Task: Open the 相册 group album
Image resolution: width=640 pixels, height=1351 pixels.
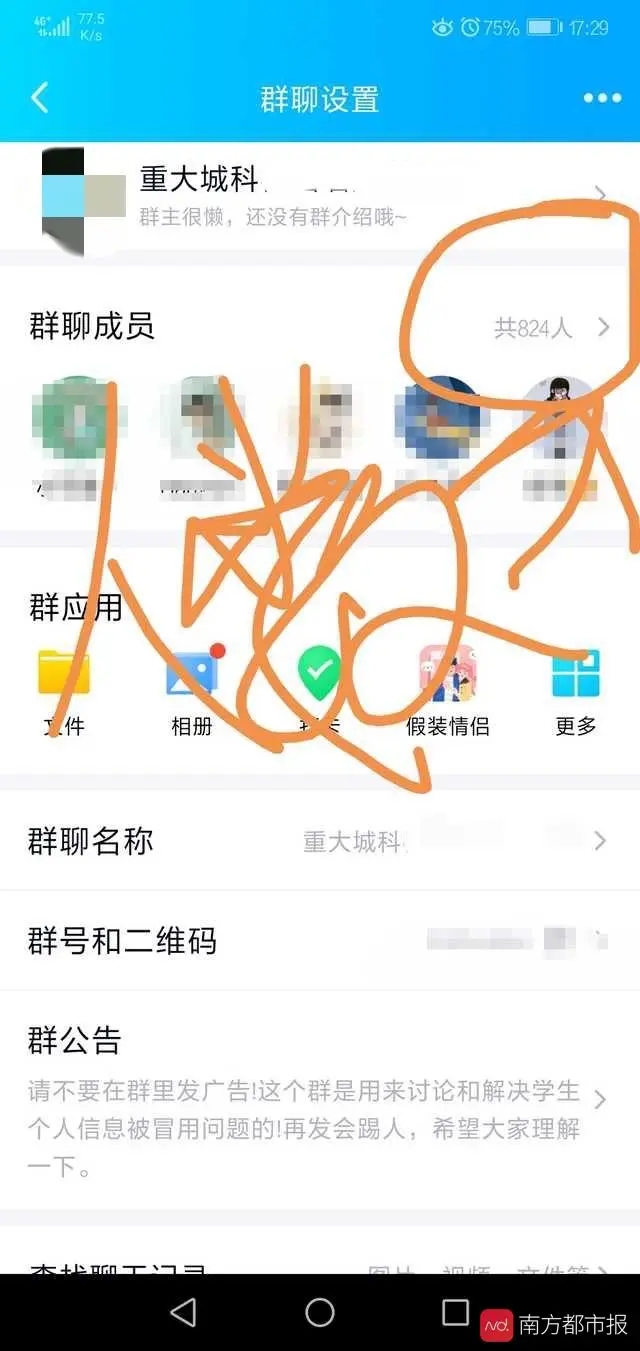Action: (x=192, y=688)
